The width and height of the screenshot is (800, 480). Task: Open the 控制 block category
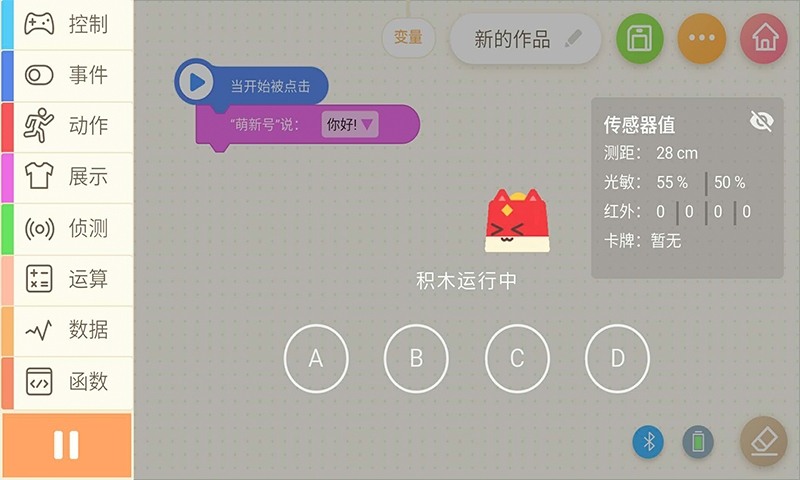pyautogui.click(x=67, y=24)
